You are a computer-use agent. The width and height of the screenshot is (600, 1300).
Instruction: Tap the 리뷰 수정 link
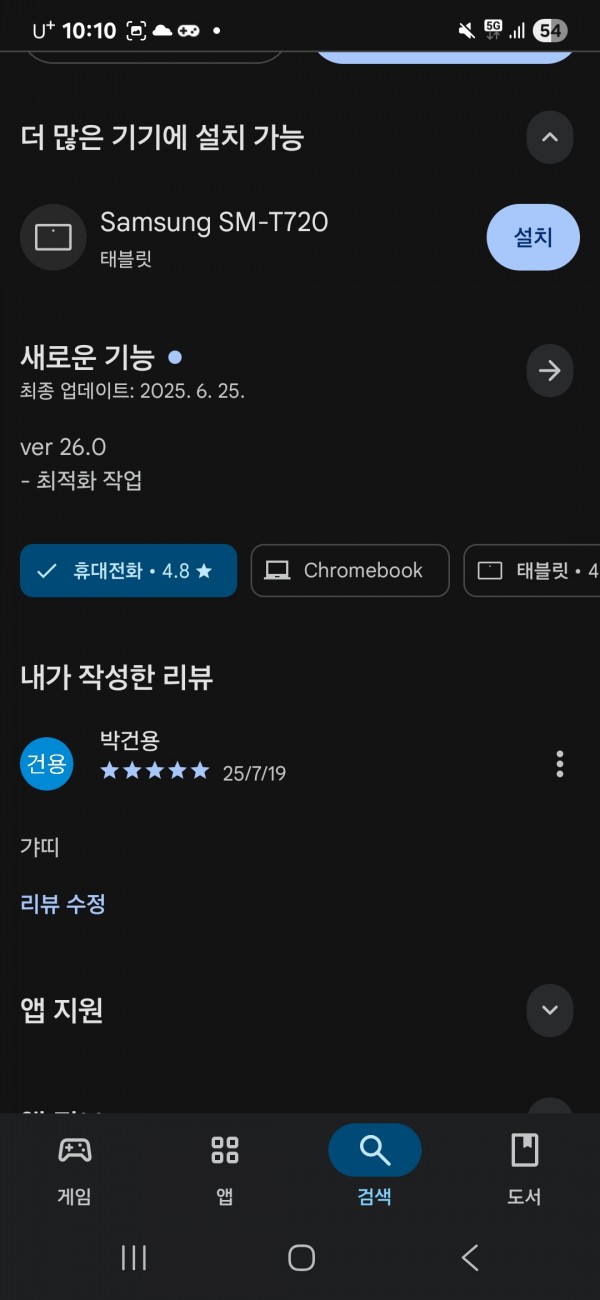coord(63,904)
